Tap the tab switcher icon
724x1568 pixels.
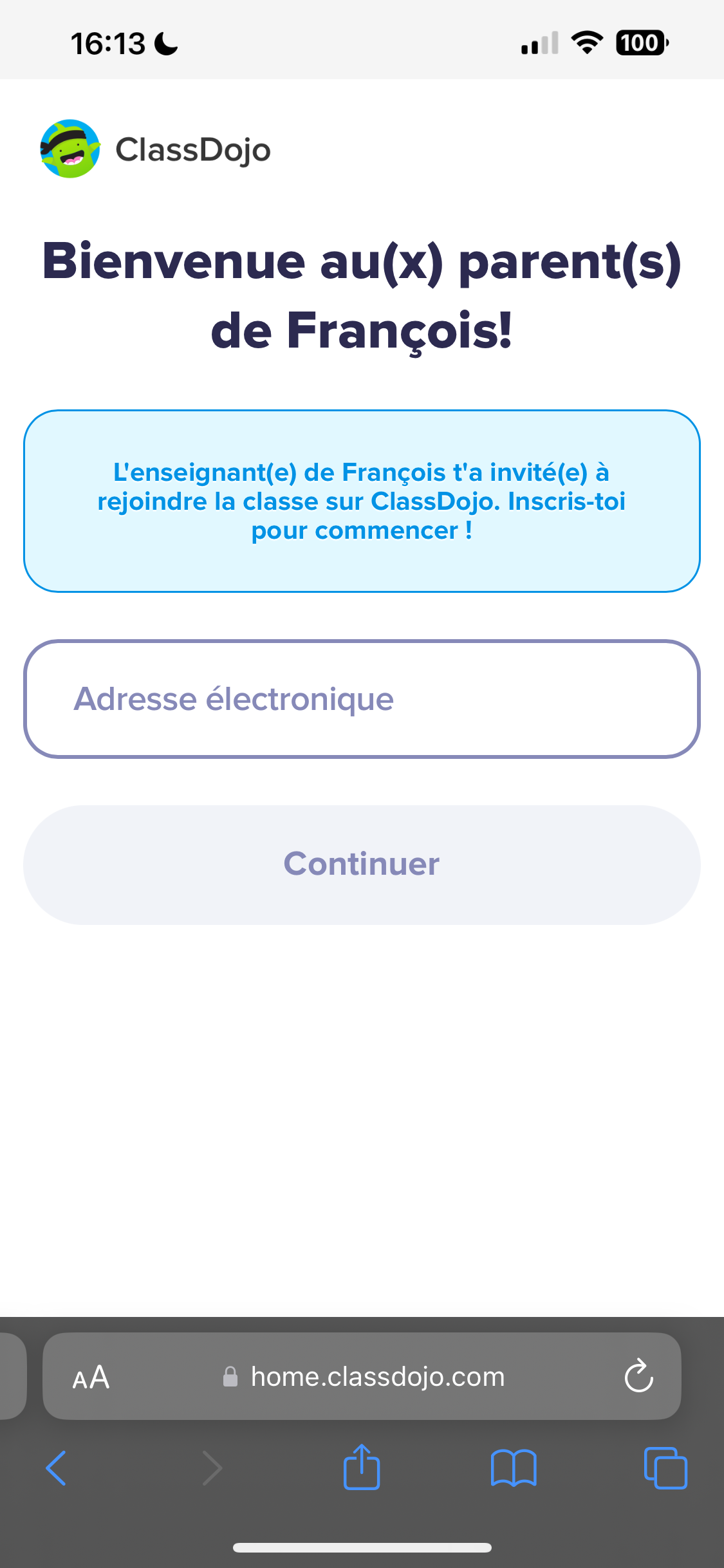point(665,1468)
